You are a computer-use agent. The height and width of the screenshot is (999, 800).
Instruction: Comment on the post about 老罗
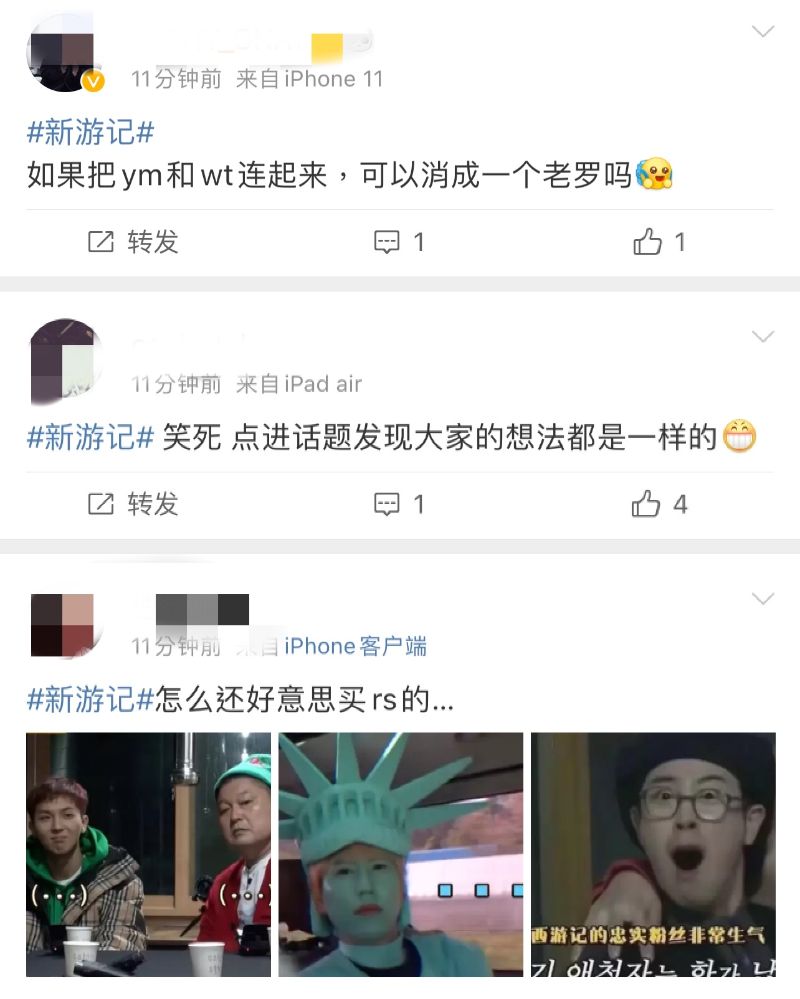pos(399,242)
